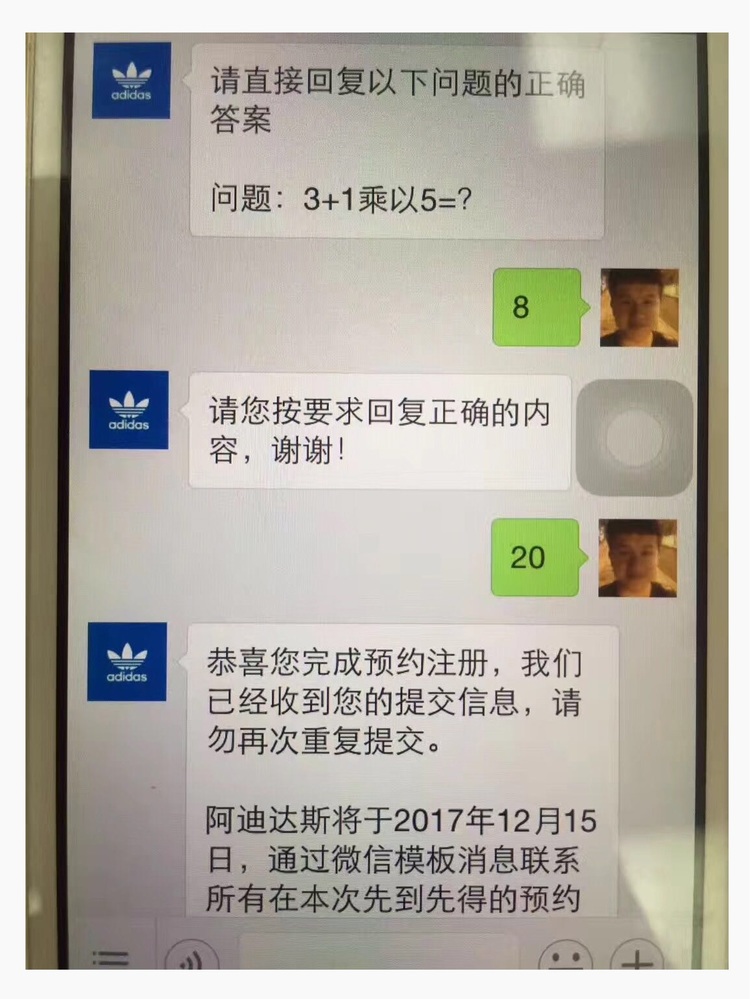Open the emoji sticker panel

565,960
